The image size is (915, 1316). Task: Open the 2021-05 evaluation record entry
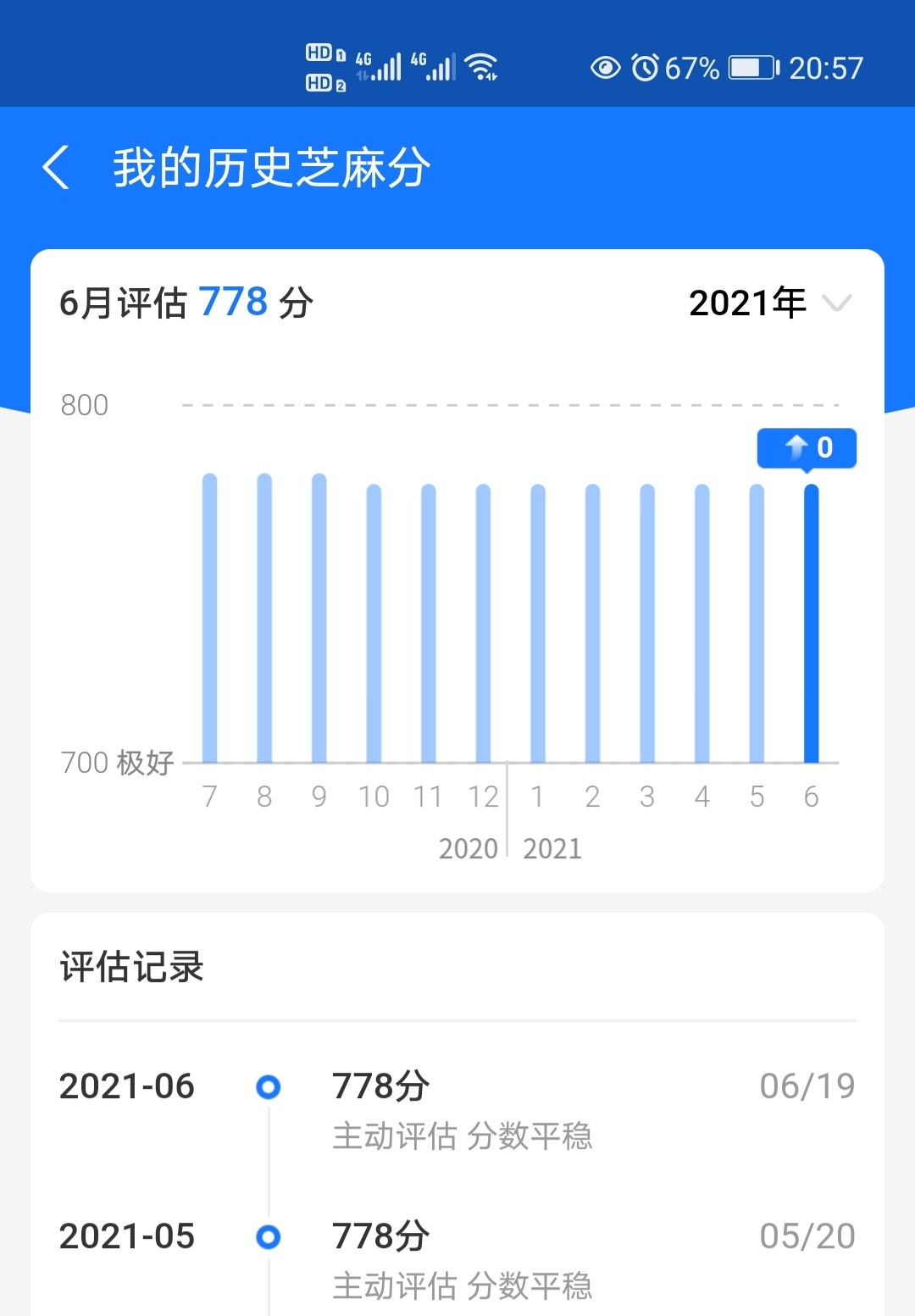(x=380, y=1237)
